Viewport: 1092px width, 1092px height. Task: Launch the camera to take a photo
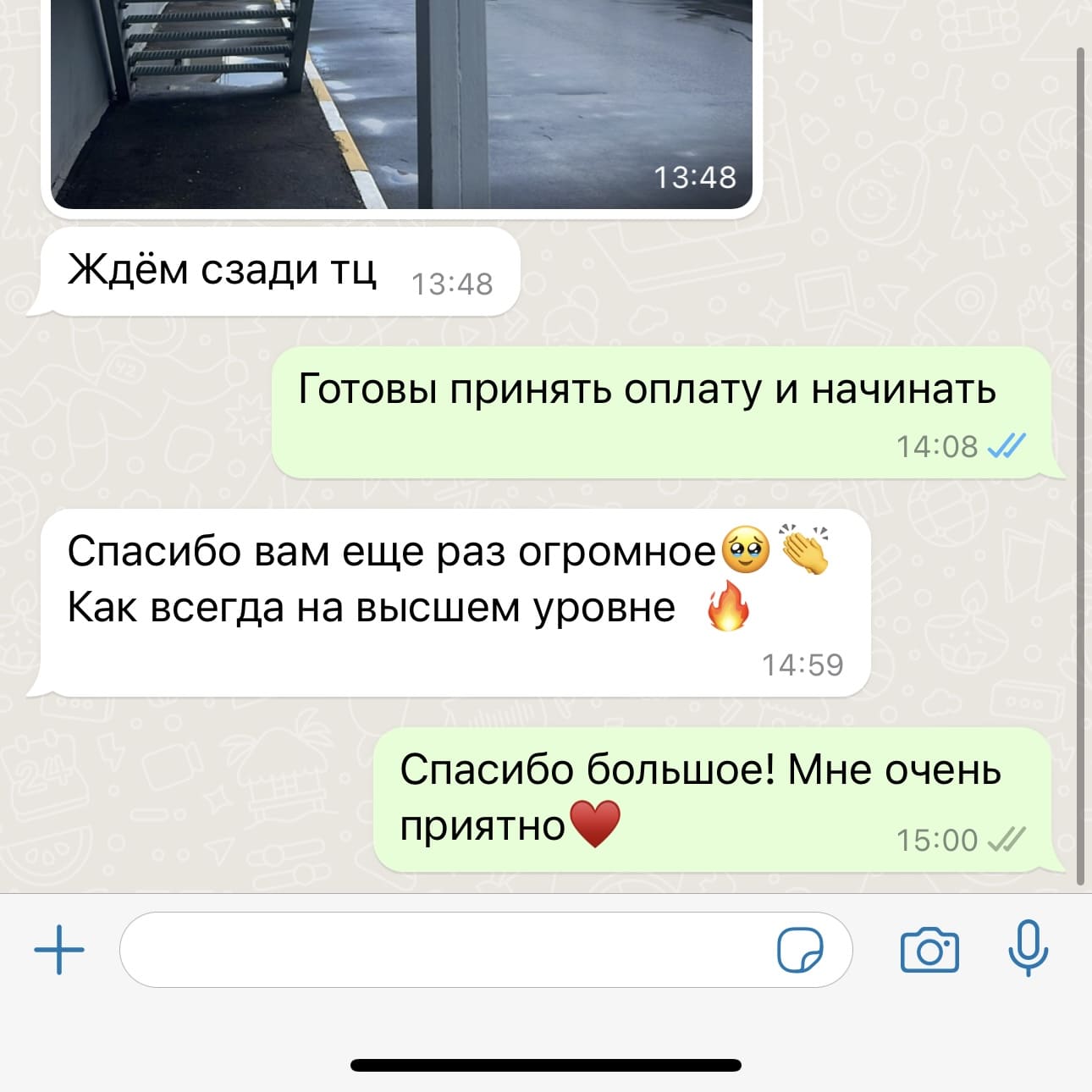tap(929, 950)
